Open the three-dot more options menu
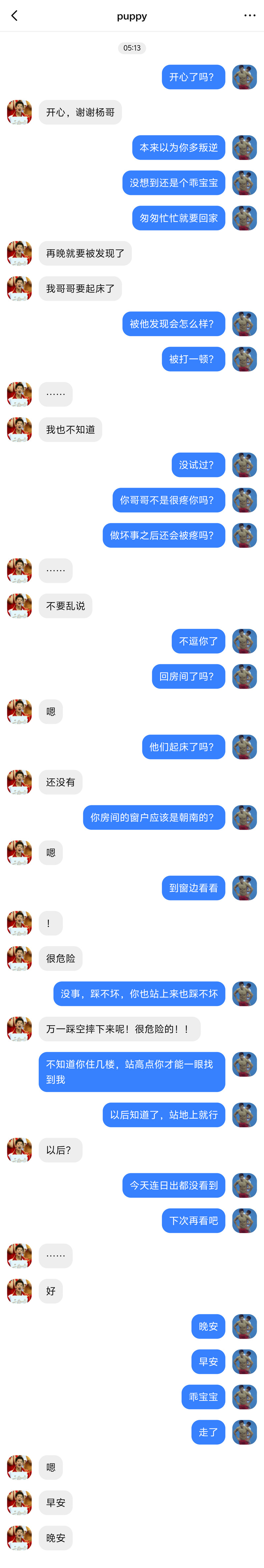The image size is (264, 1568). click(249, 16)
